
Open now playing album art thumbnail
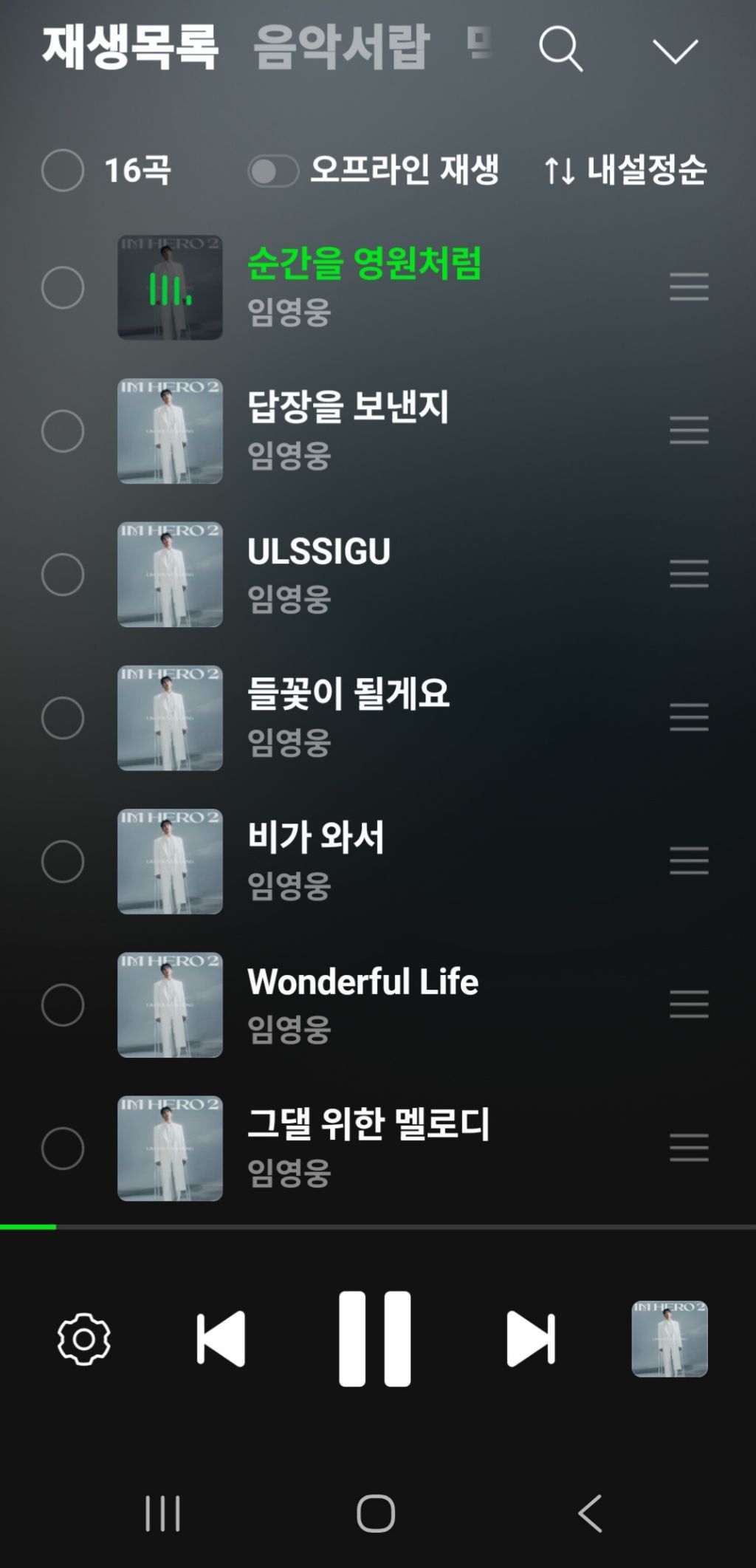pyautogui.click(x=669, y=1338)
